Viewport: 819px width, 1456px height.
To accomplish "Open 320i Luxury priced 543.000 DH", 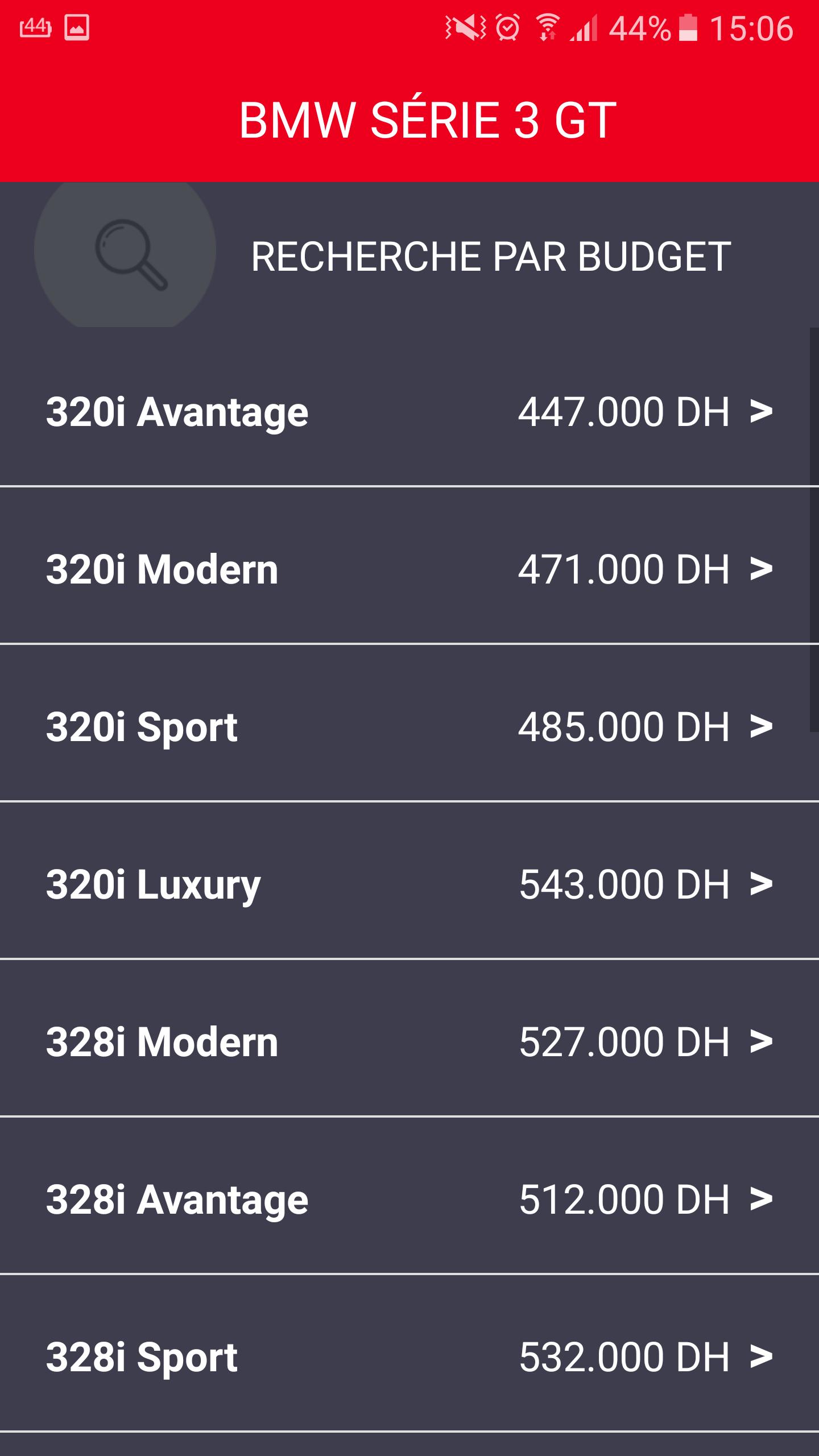I will click(x=409, y=884).
